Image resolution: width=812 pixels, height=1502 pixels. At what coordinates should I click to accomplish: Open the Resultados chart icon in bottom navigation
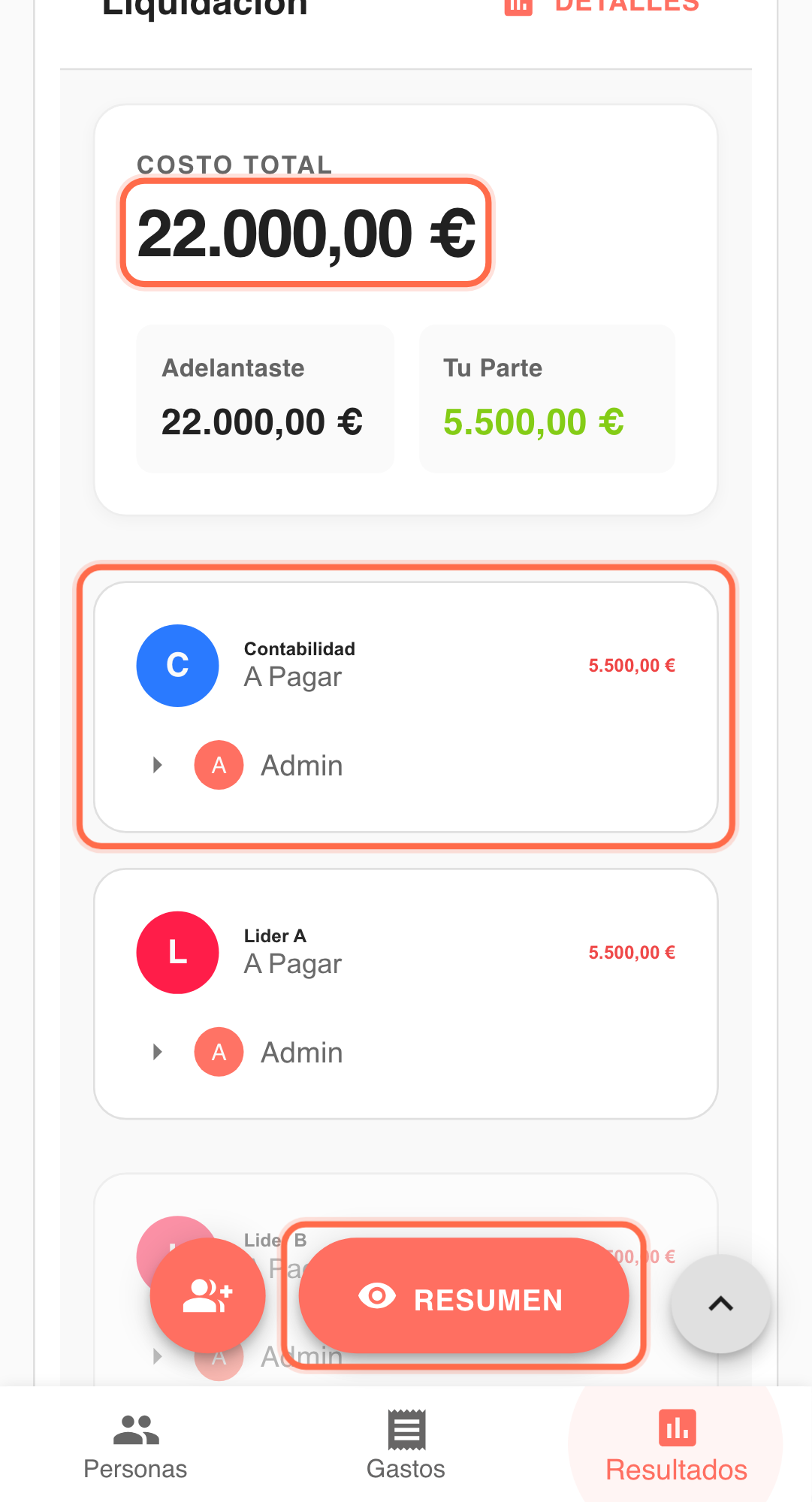676,1431
